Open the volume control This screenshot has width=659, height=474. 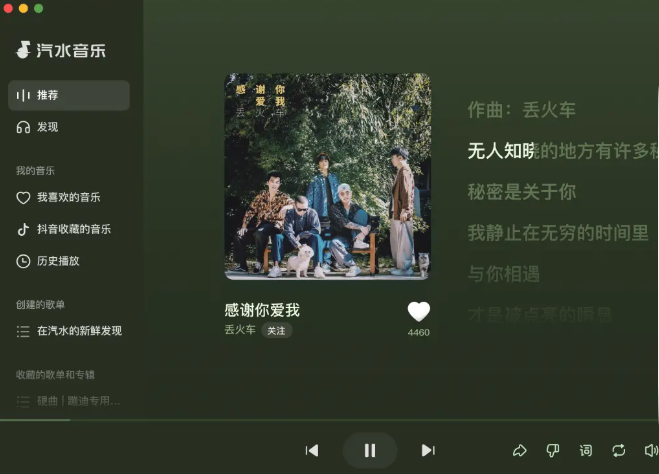(x=650, y=450)
